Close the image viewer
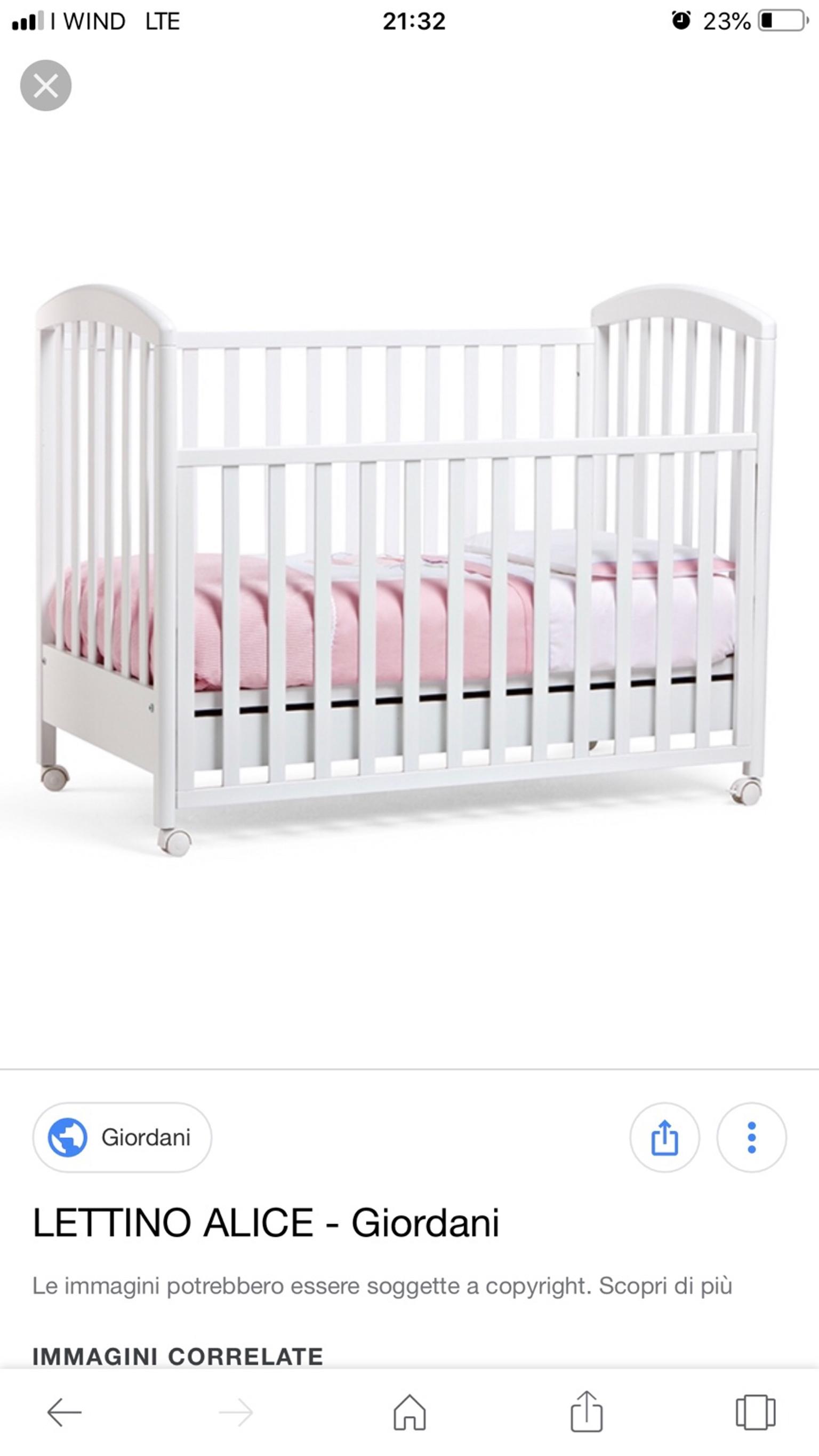The image size is (819, 1456). (46, 85)
